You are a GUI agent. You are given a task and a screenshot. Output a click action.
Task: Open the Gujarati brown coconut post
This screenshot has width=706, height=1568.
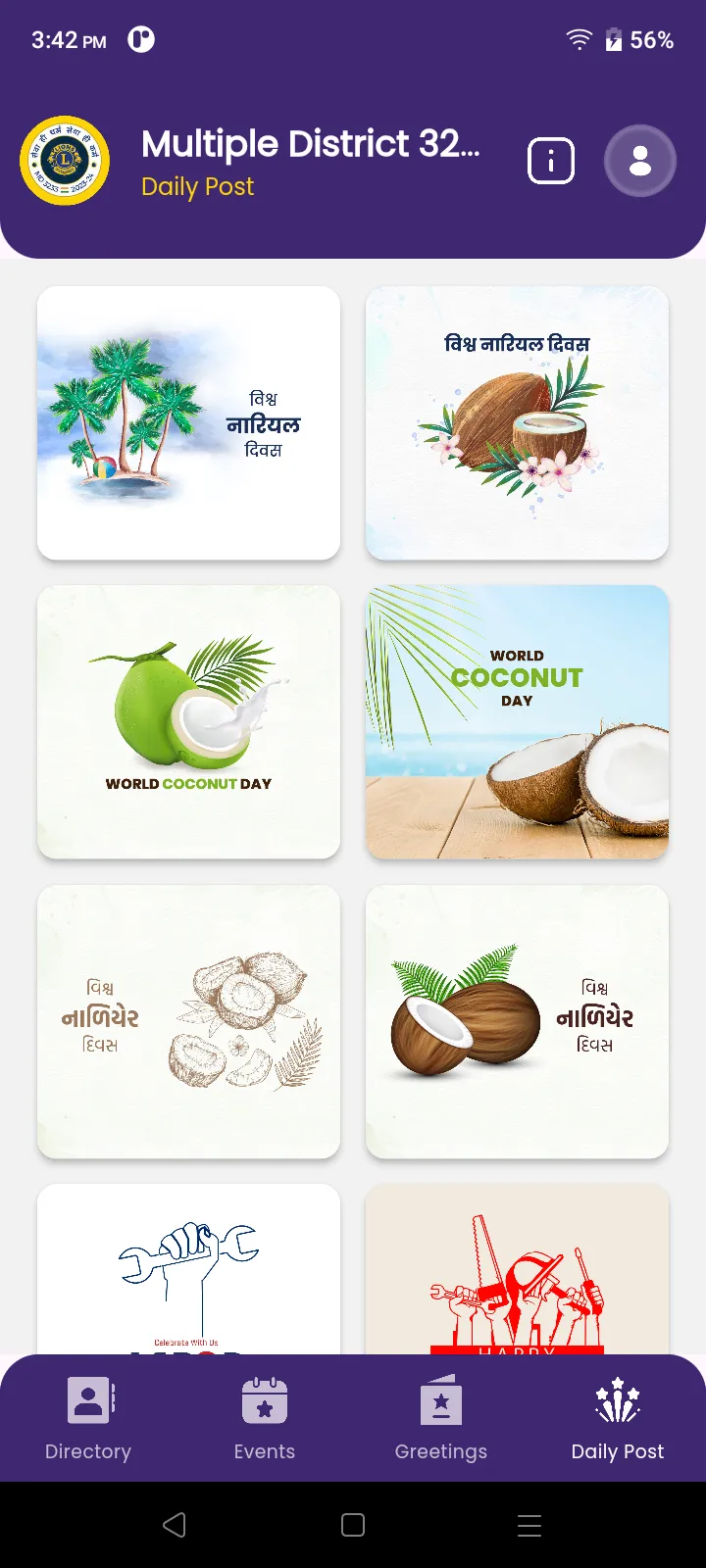(x=517, y=1021)
